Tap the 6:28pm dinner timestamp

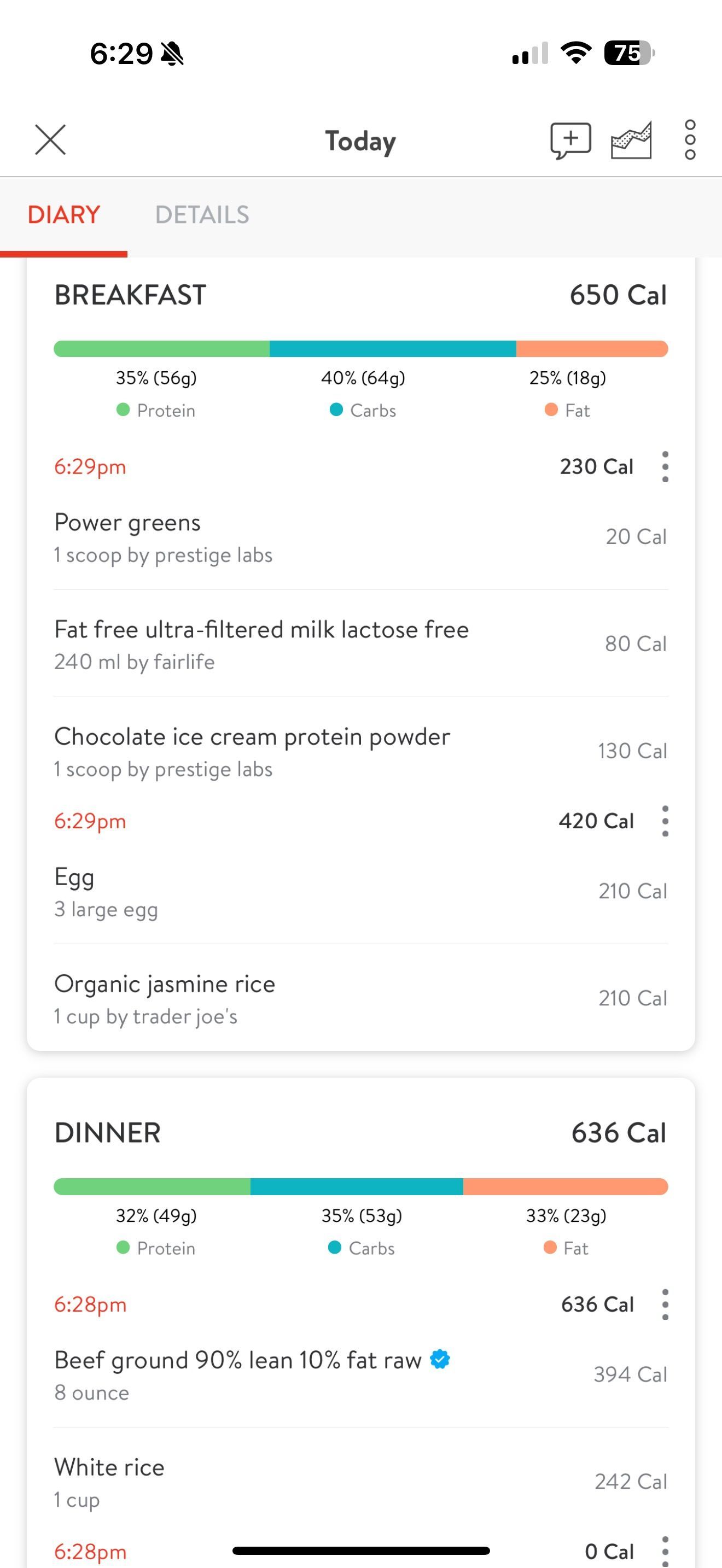[90, 1304]
